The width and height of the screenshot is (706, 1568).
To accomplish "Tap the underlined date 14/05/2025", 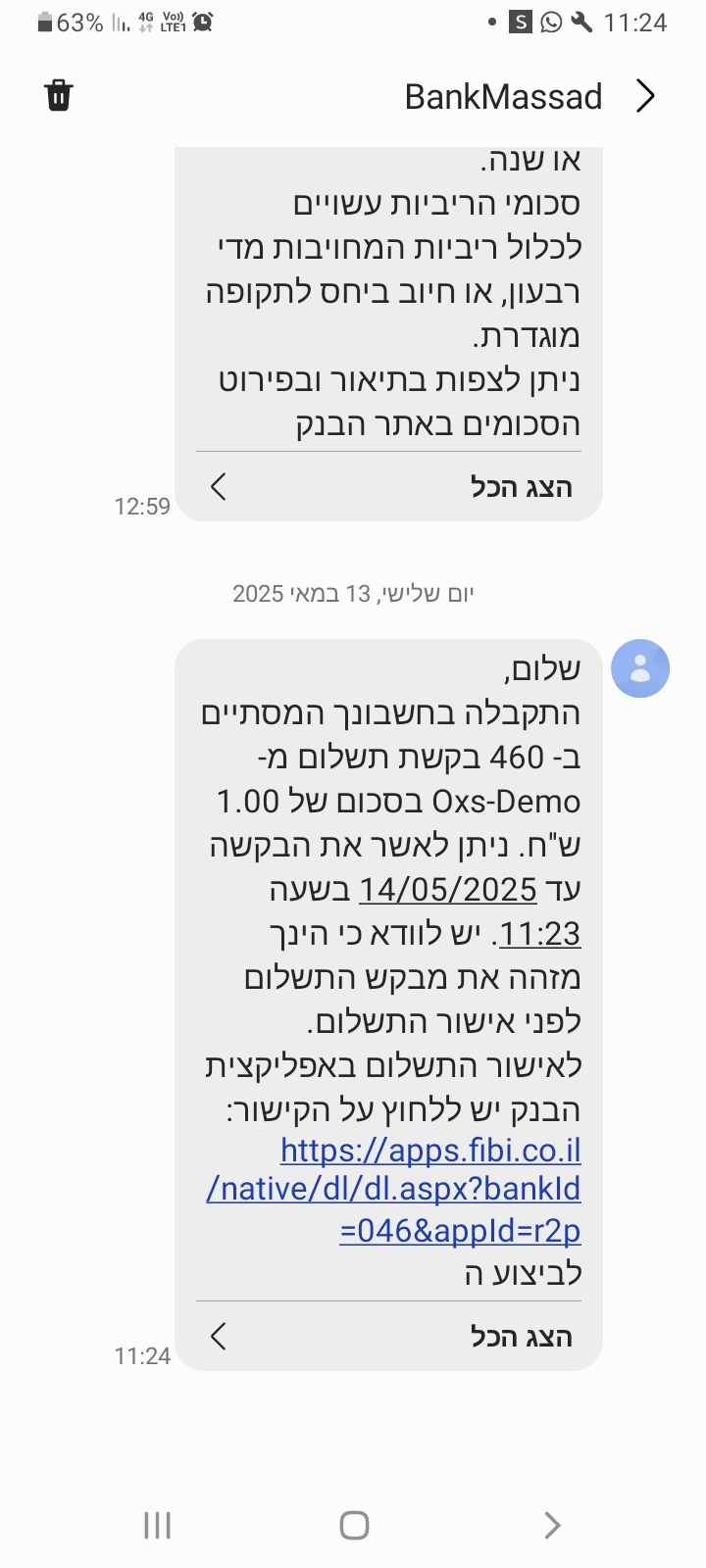I will point(447,890).
